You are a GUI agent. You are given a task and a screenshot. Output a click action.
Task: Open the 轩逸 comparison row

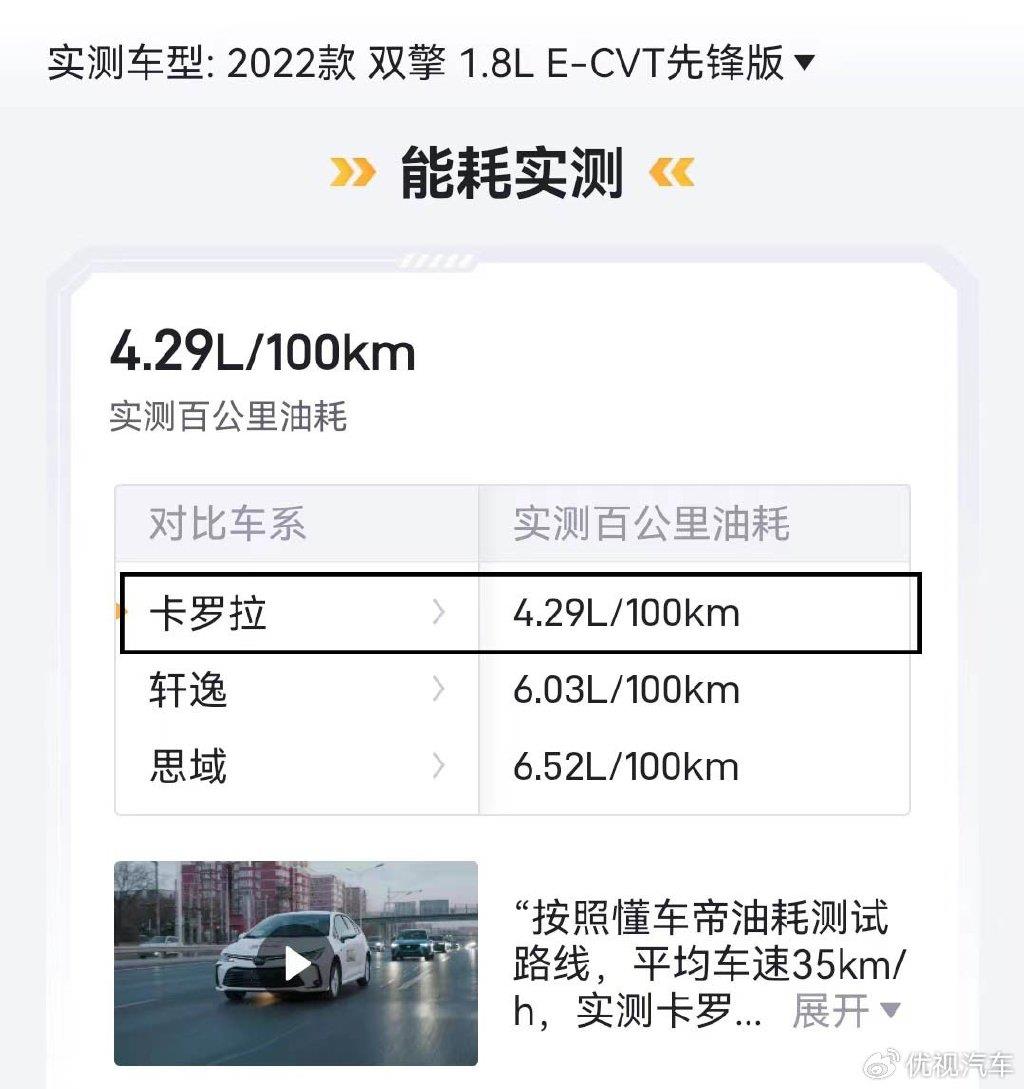click(298, 690)
